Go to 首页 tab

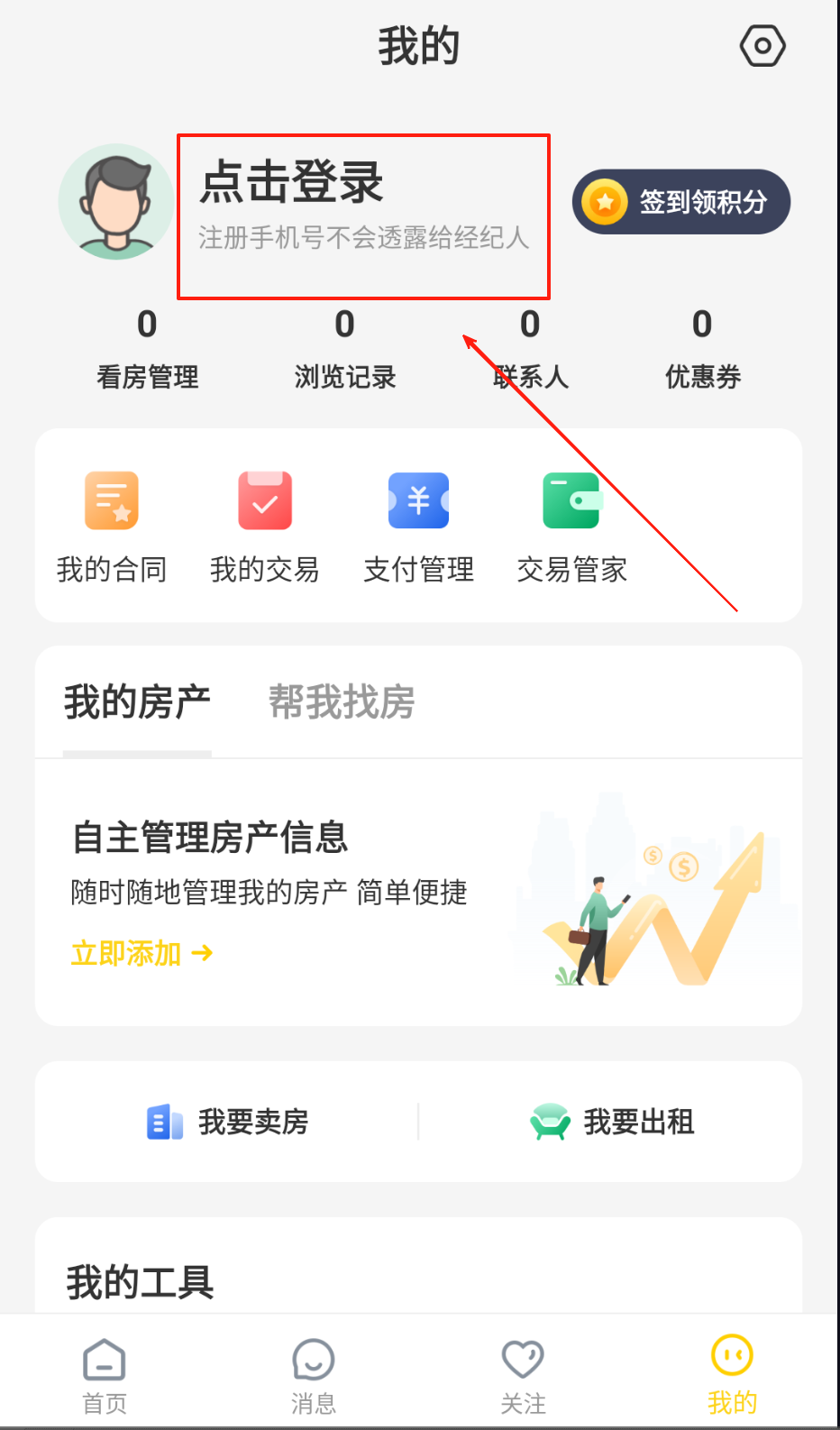click(105, 1374)
